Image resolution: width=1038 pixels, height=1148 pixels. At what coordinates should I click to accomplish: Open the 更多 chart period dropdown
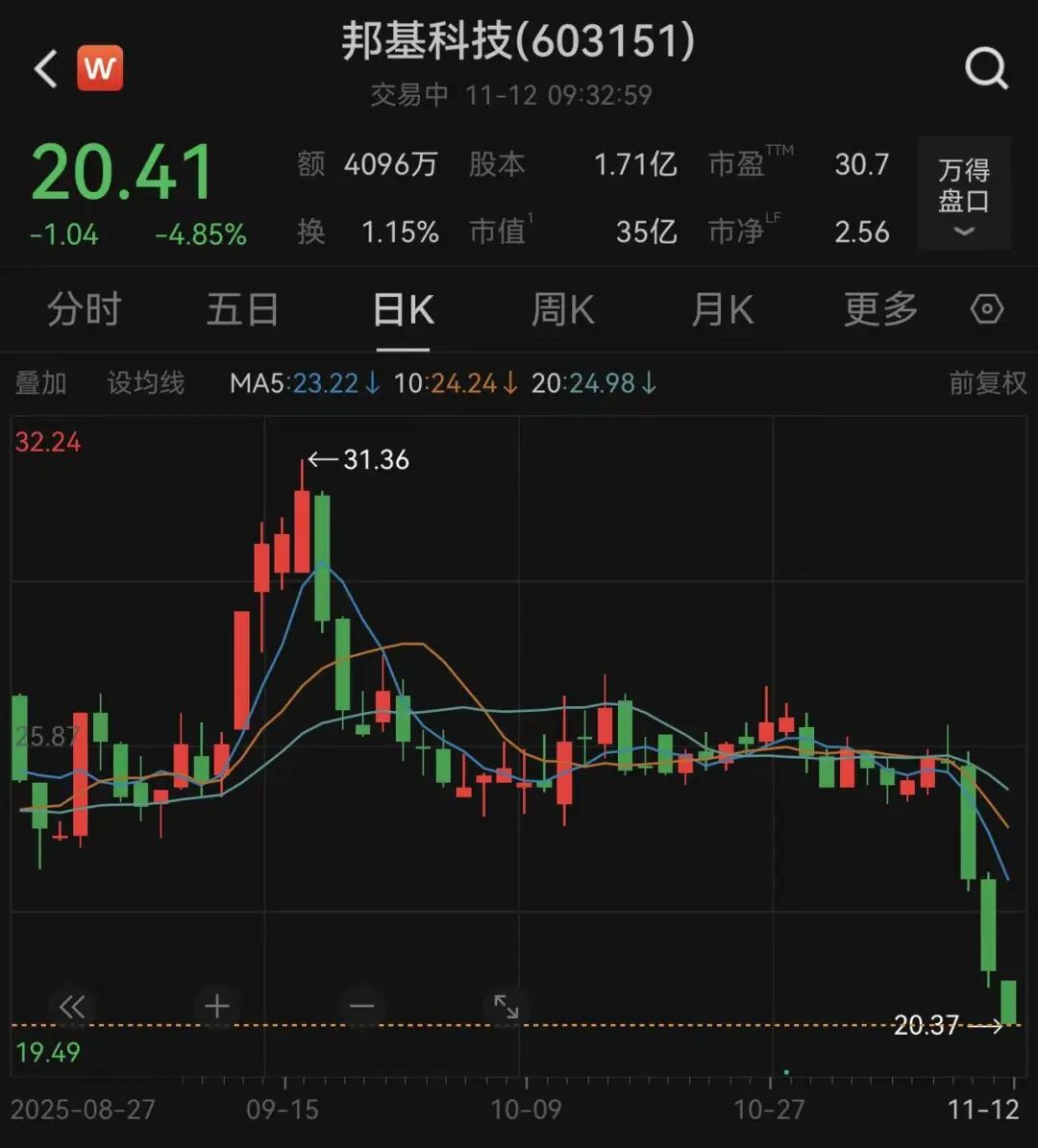(877, 309)
